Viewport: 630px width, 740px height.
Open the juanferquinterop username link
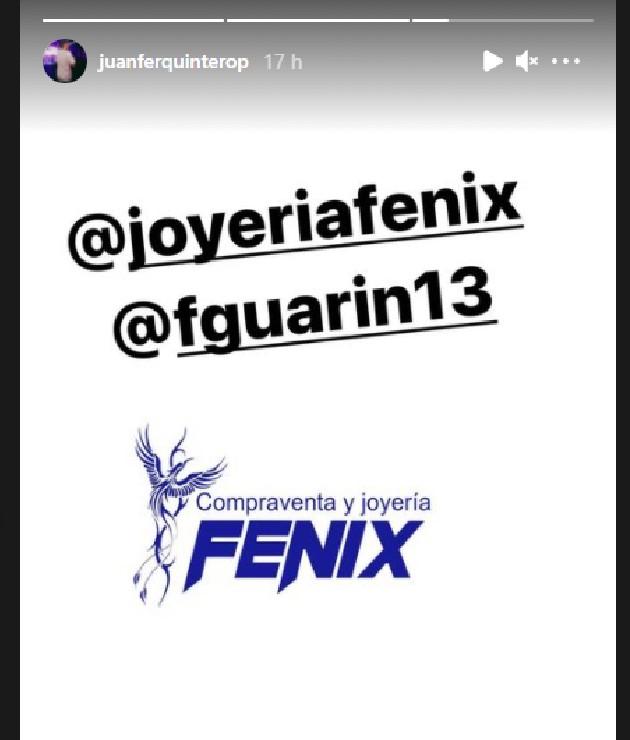(173, 62)
